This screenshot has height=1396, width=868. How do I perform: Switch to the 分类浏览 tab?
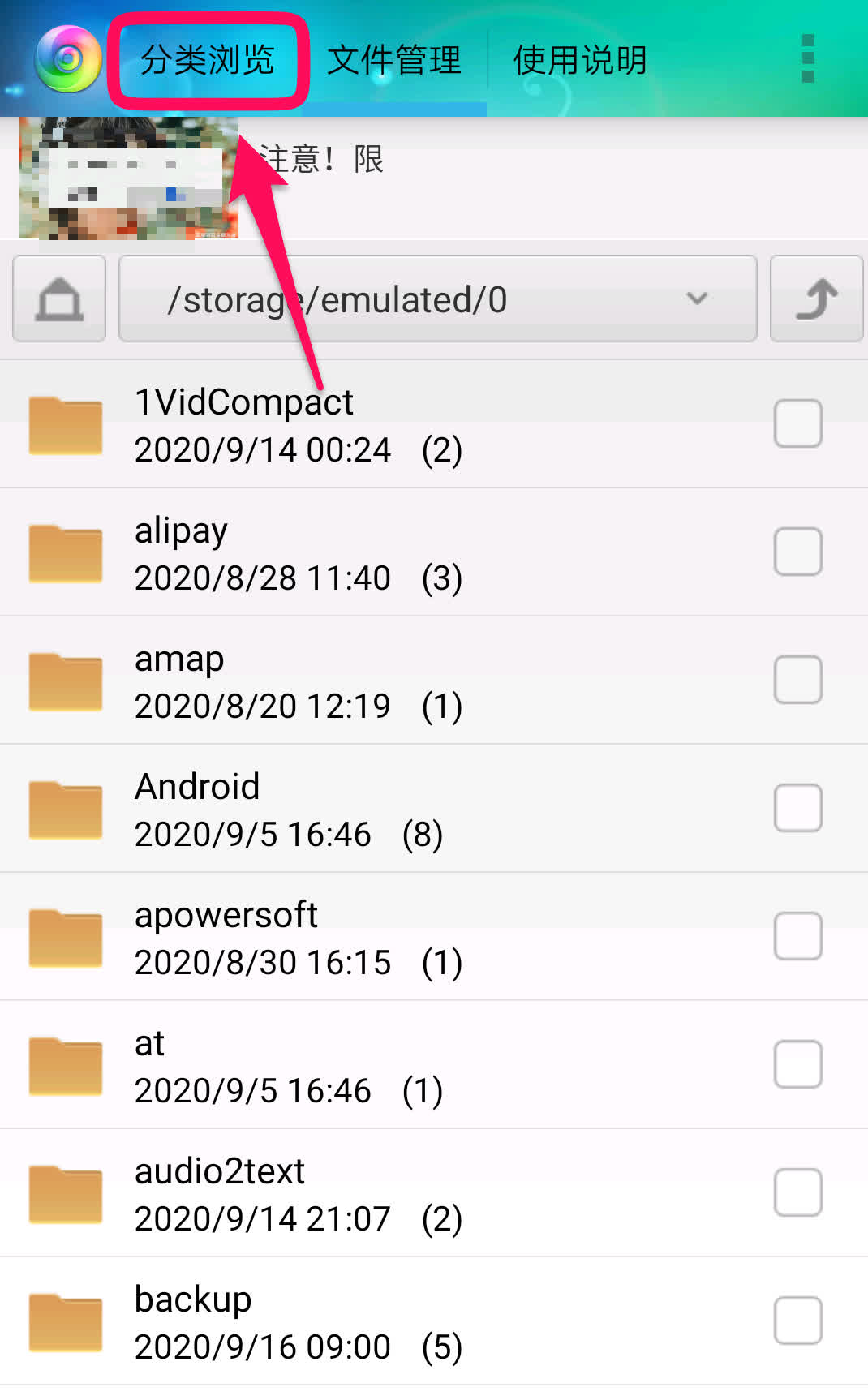point(208,60)
